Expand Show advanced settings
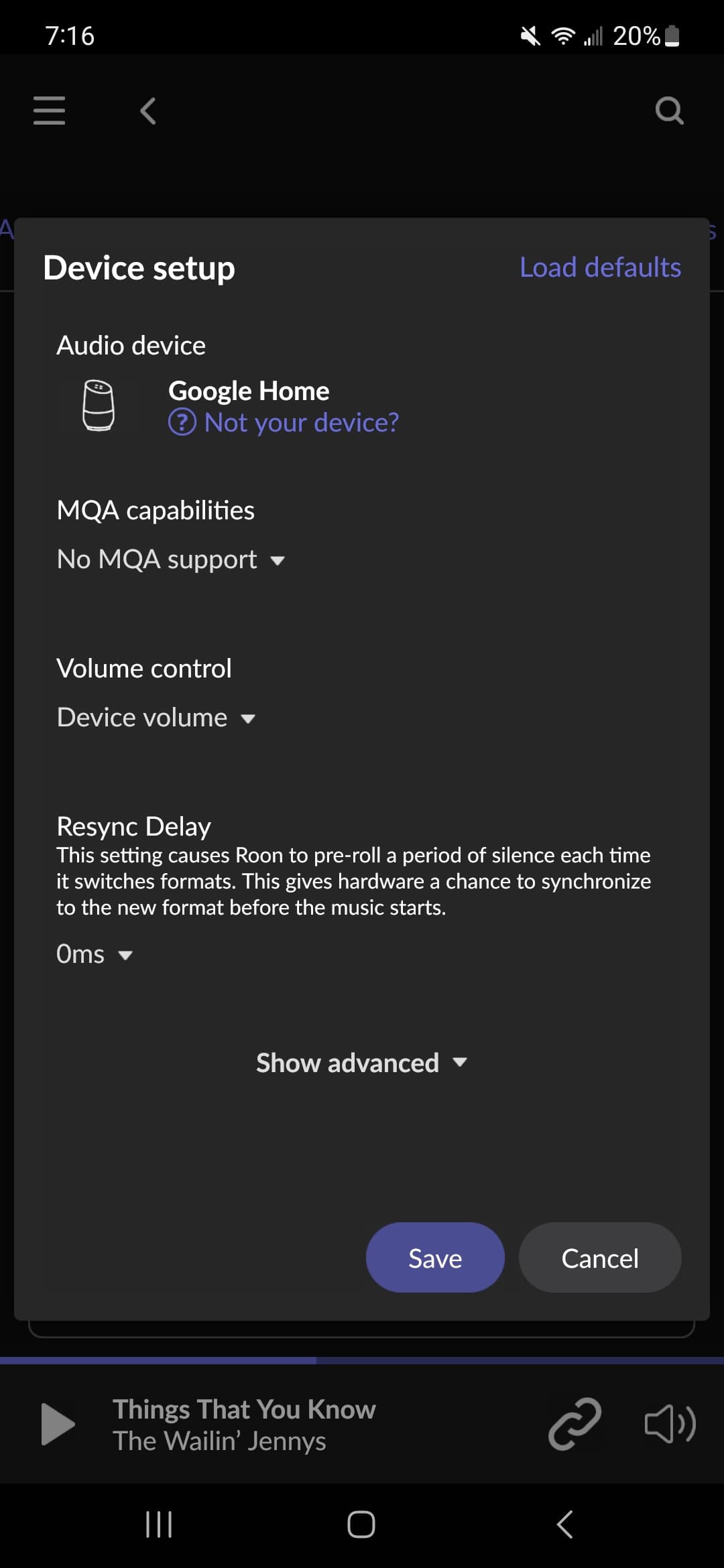724x1568 pixels. [x=361, y=1063]
